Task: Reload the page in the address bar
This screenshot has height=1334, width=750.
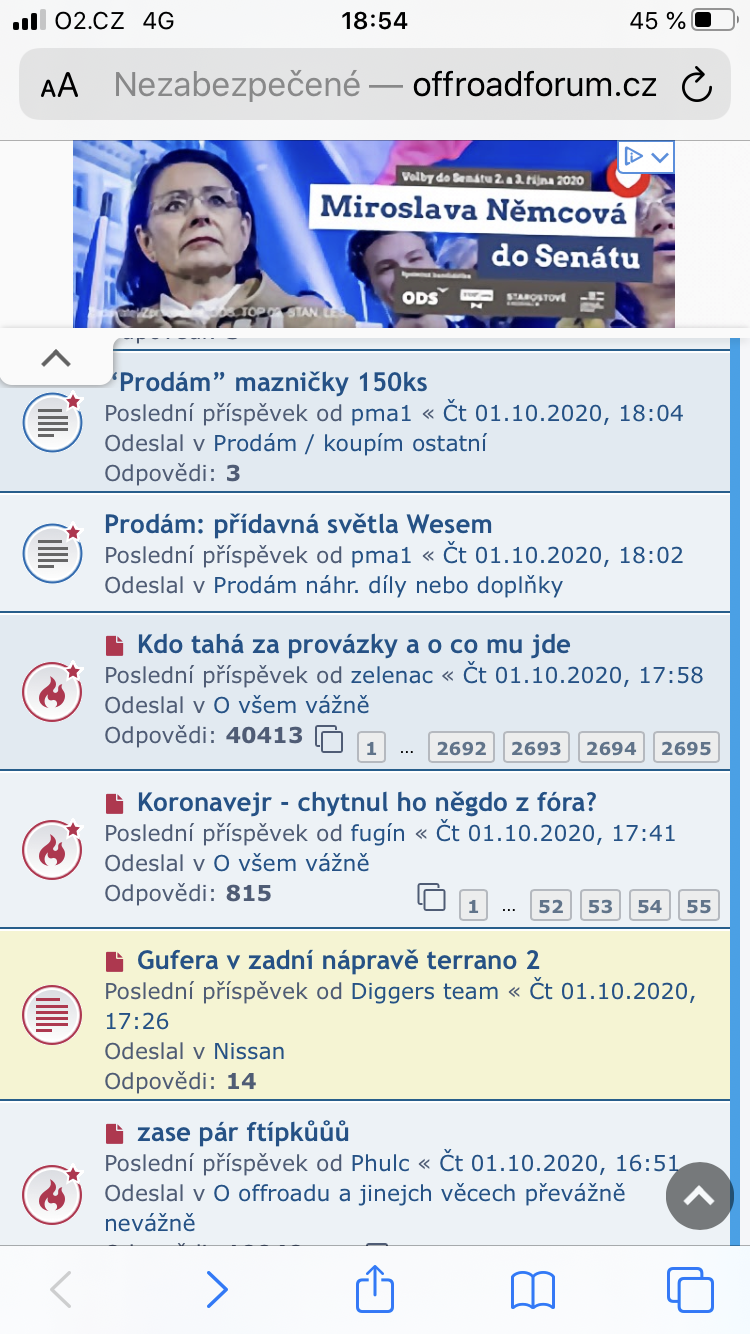Action: 696,85
